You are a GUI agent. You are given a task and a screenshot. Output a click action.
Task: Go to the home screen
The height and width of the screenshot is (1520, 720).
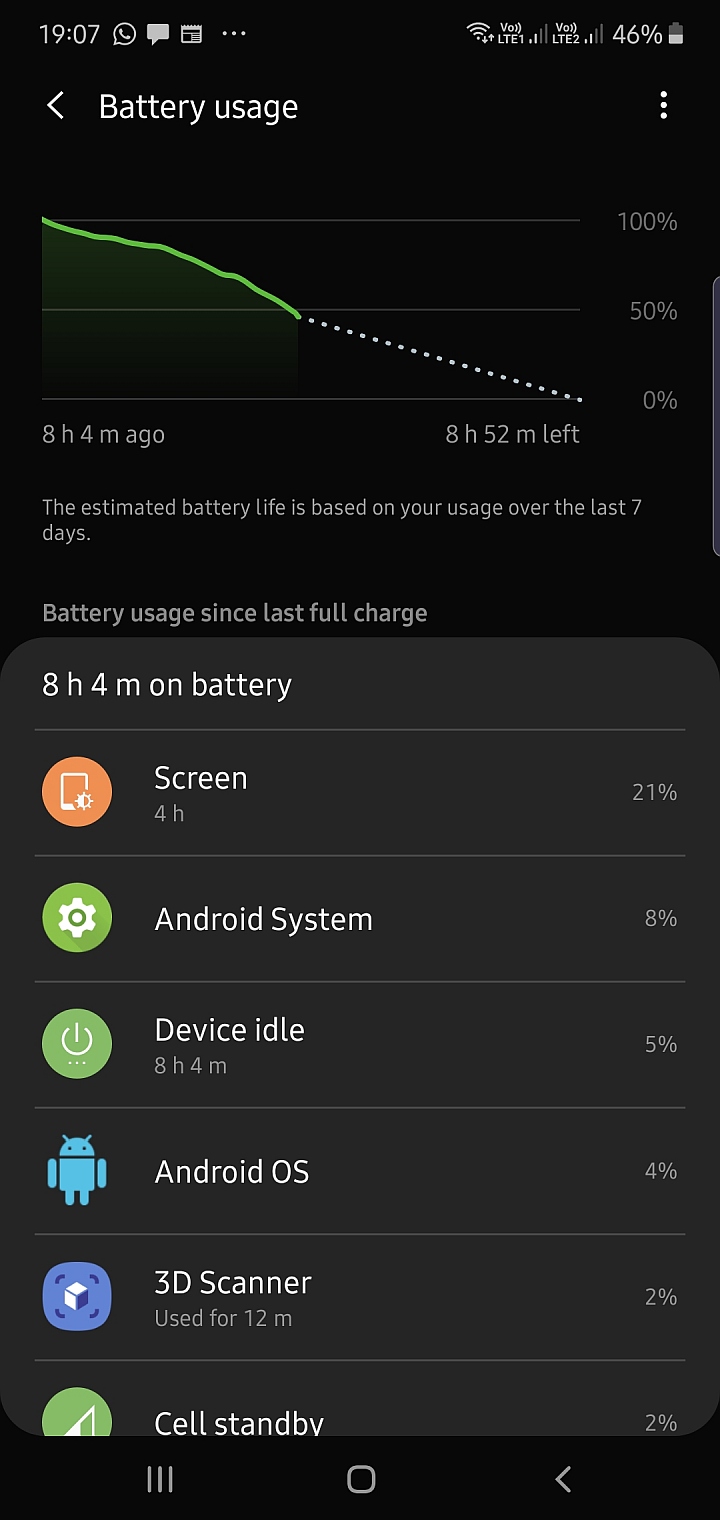pyautogui.click(x=360, y=1479)
